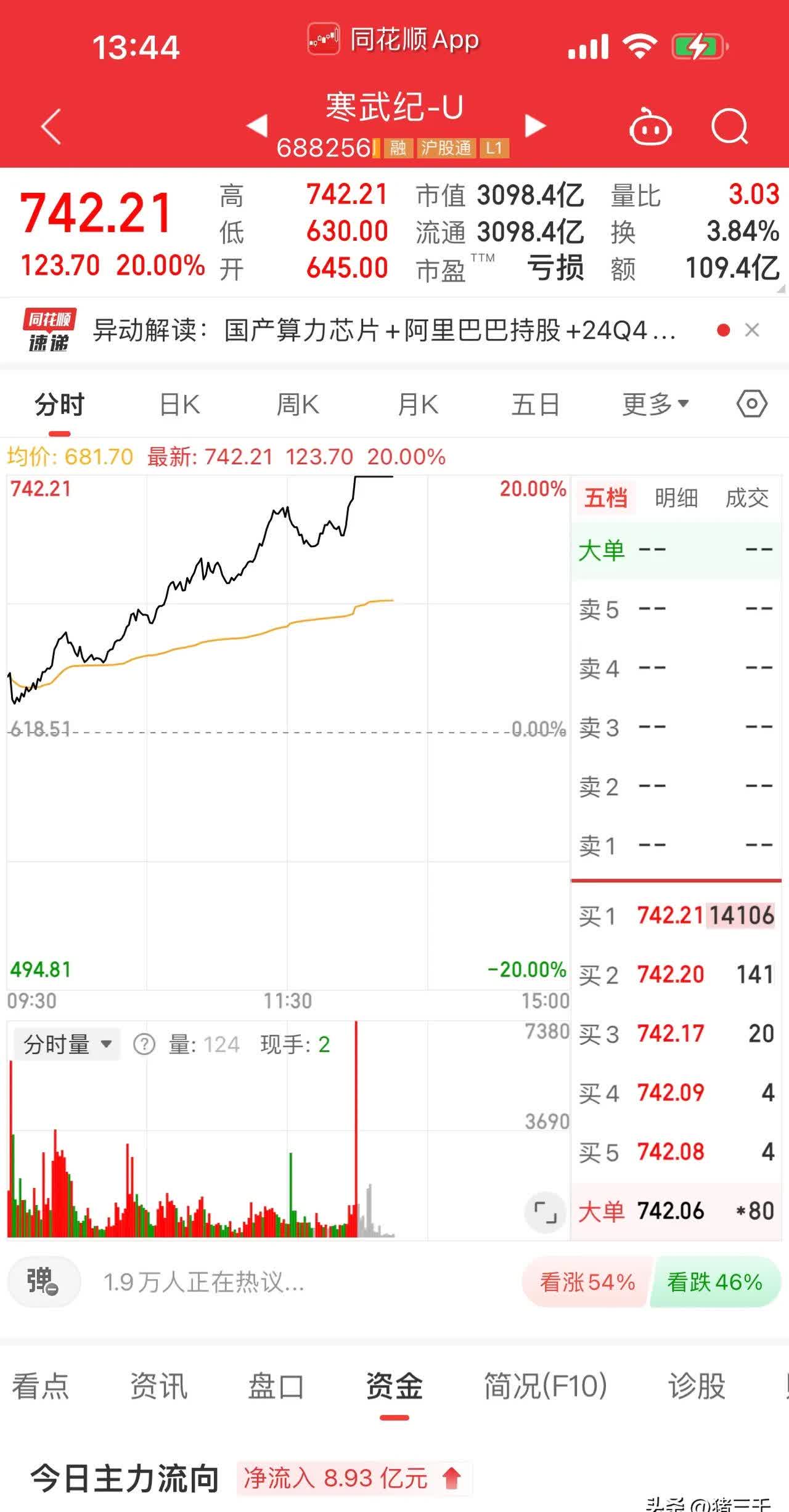Switch to the 日K tab

tap(178, 404)
